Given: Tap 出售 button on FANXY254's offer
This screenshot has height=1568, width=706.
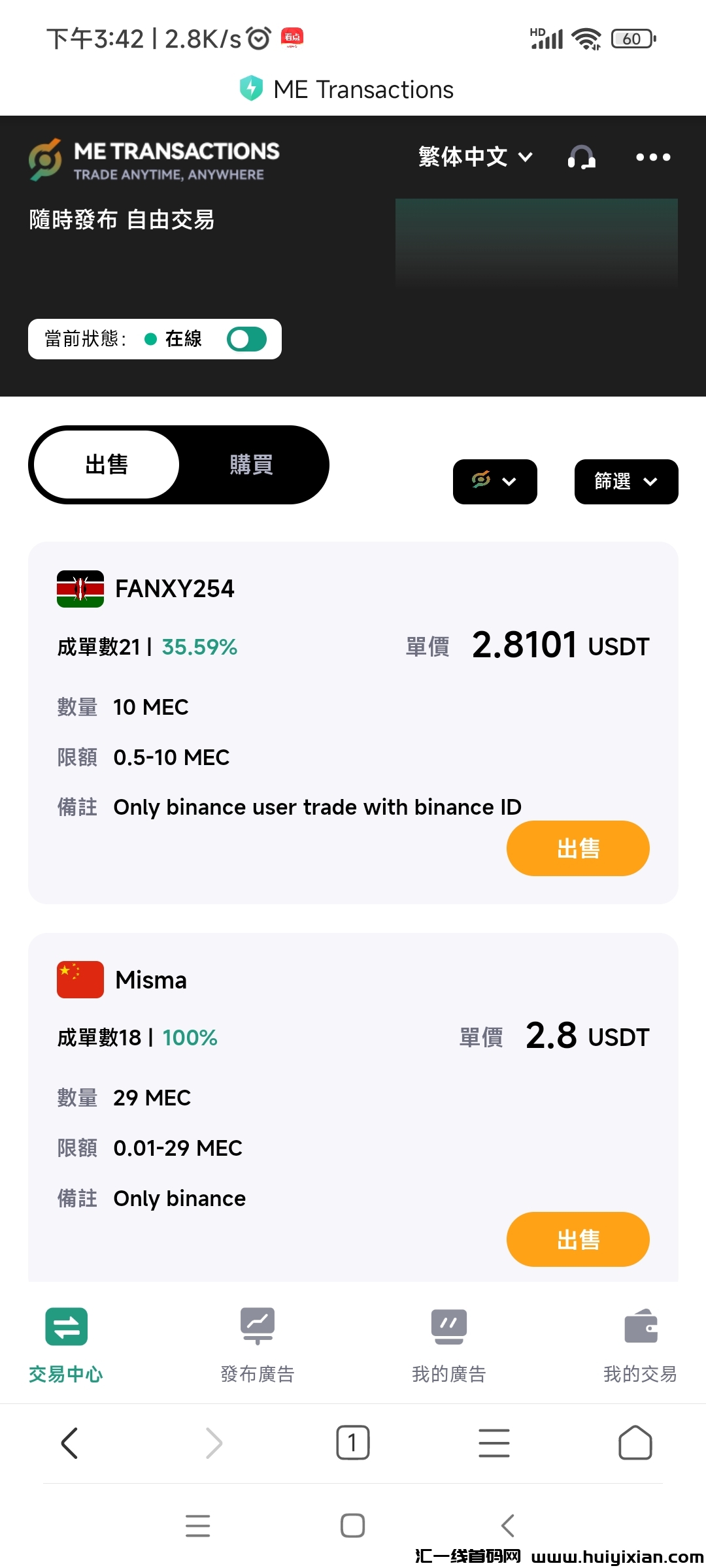Looking at the screenshot, I should click(x=578, y=848).
